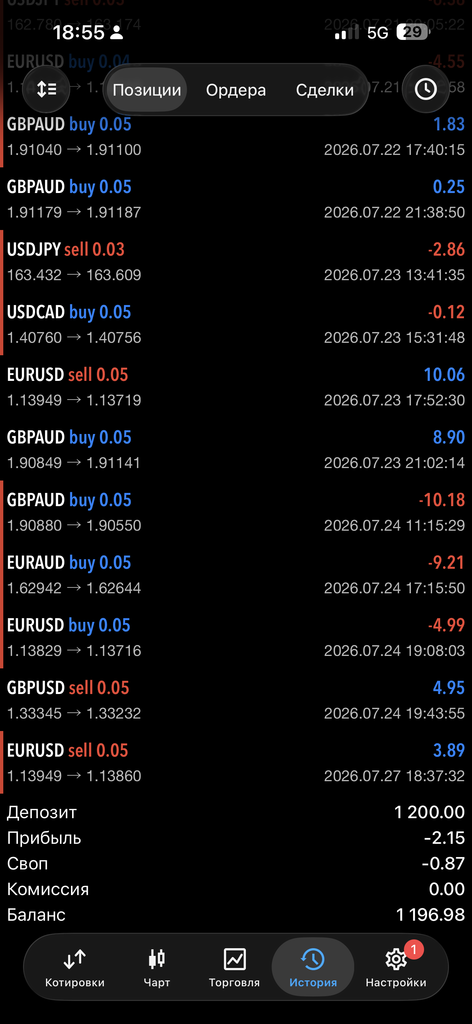The width and height of the screenshot is (472, 1024).
Task: Tap the История tab
Action: click(x=313, y=968)
